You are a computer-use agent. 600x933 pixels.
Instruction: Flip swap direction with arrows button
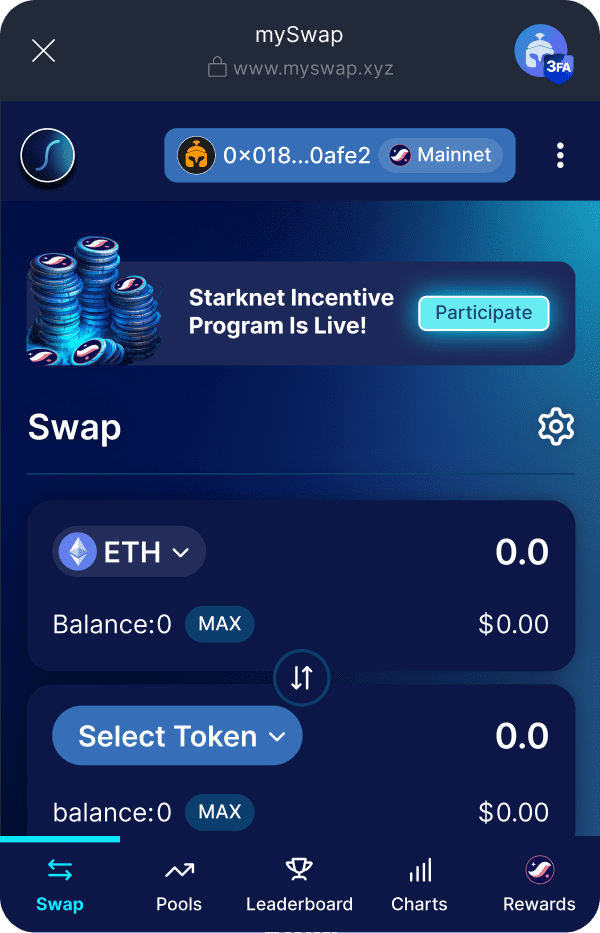point(302,678)
